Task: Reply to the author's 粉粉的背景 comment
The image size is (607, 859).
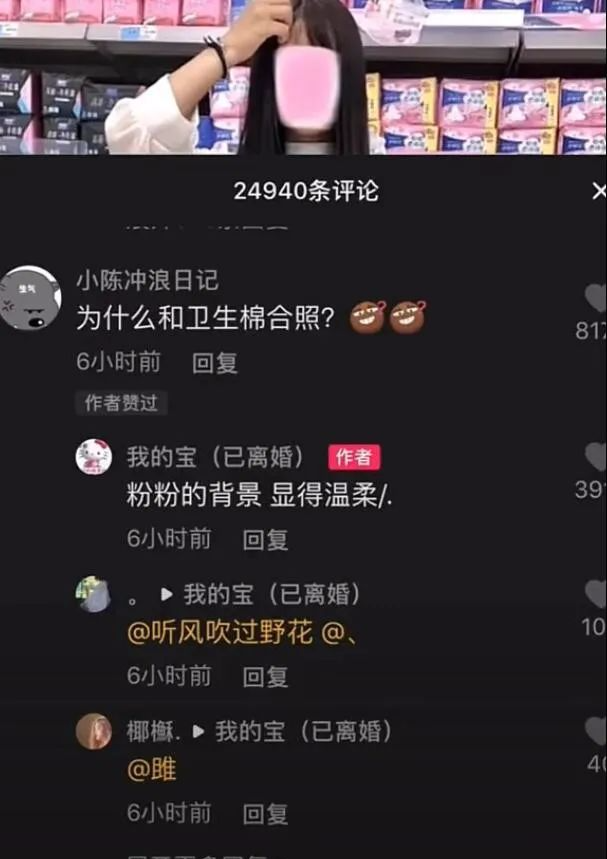Action: coord(265,540)
